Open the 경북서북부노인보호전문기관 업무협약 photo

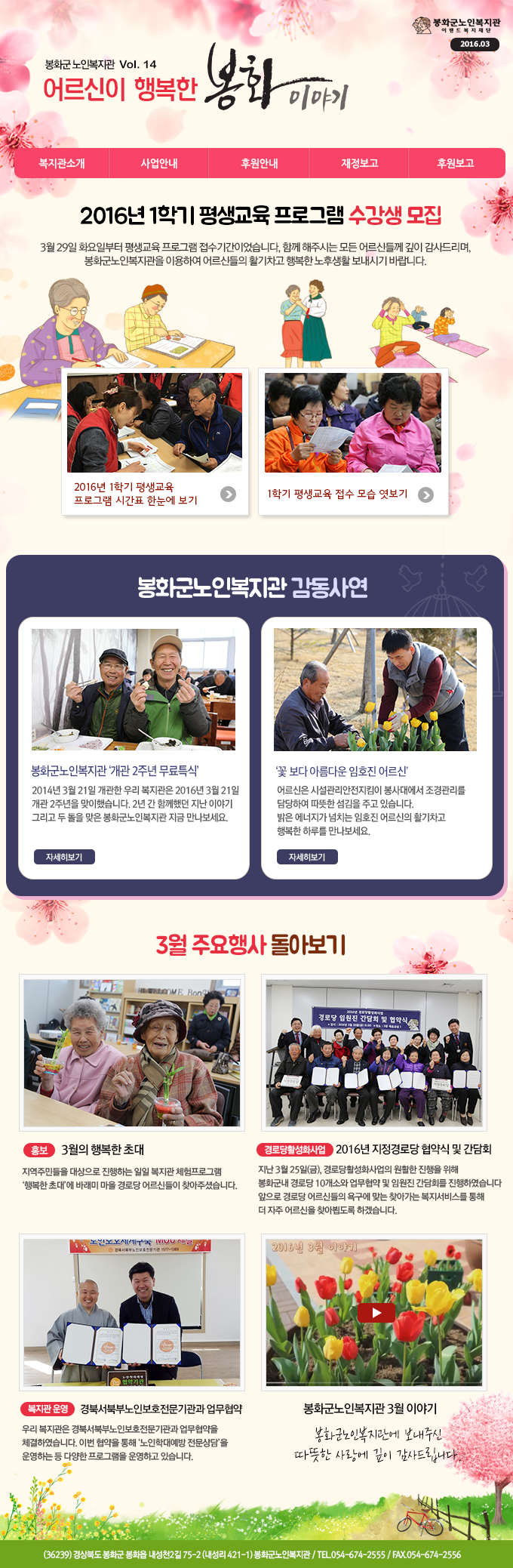tap(132, 1312)
